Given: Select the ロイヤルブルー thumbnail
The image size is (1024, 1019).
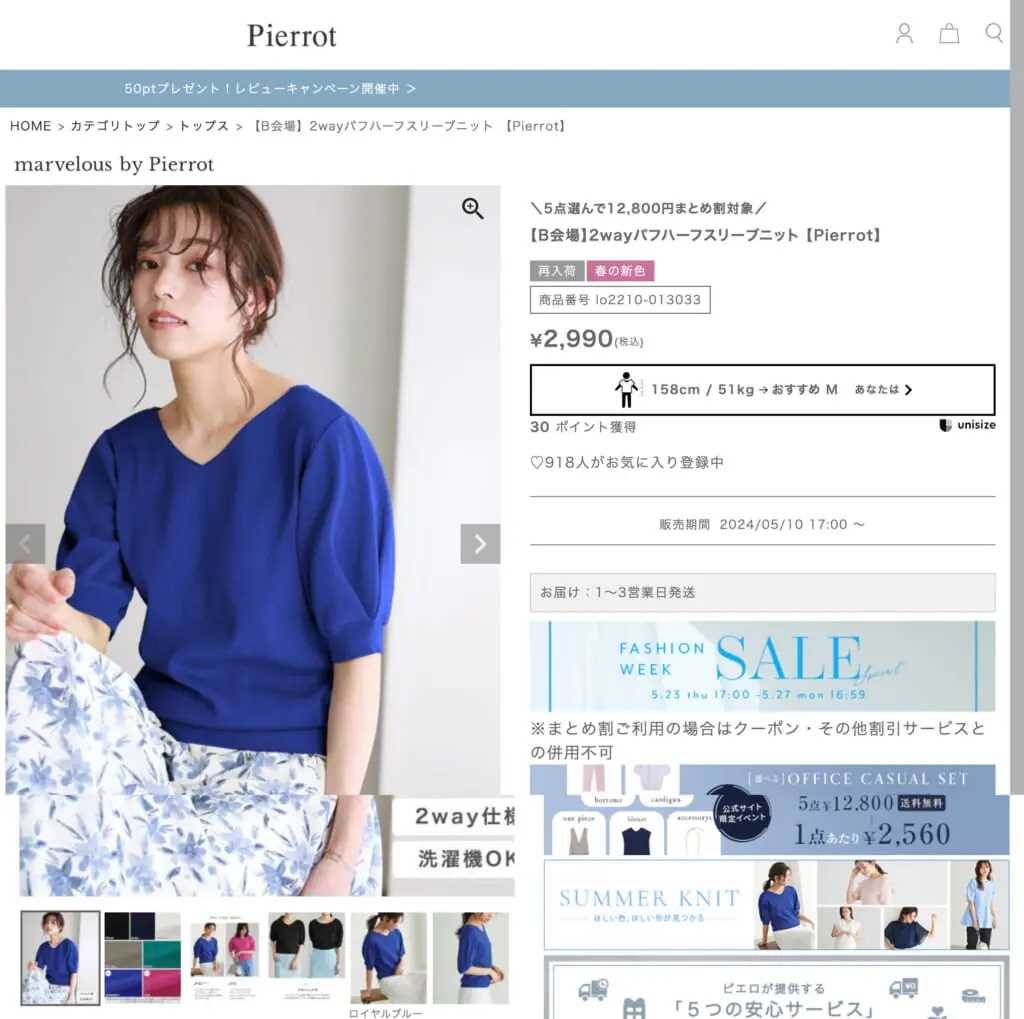Looking at the screenshot, I should [x=388, y=957].
